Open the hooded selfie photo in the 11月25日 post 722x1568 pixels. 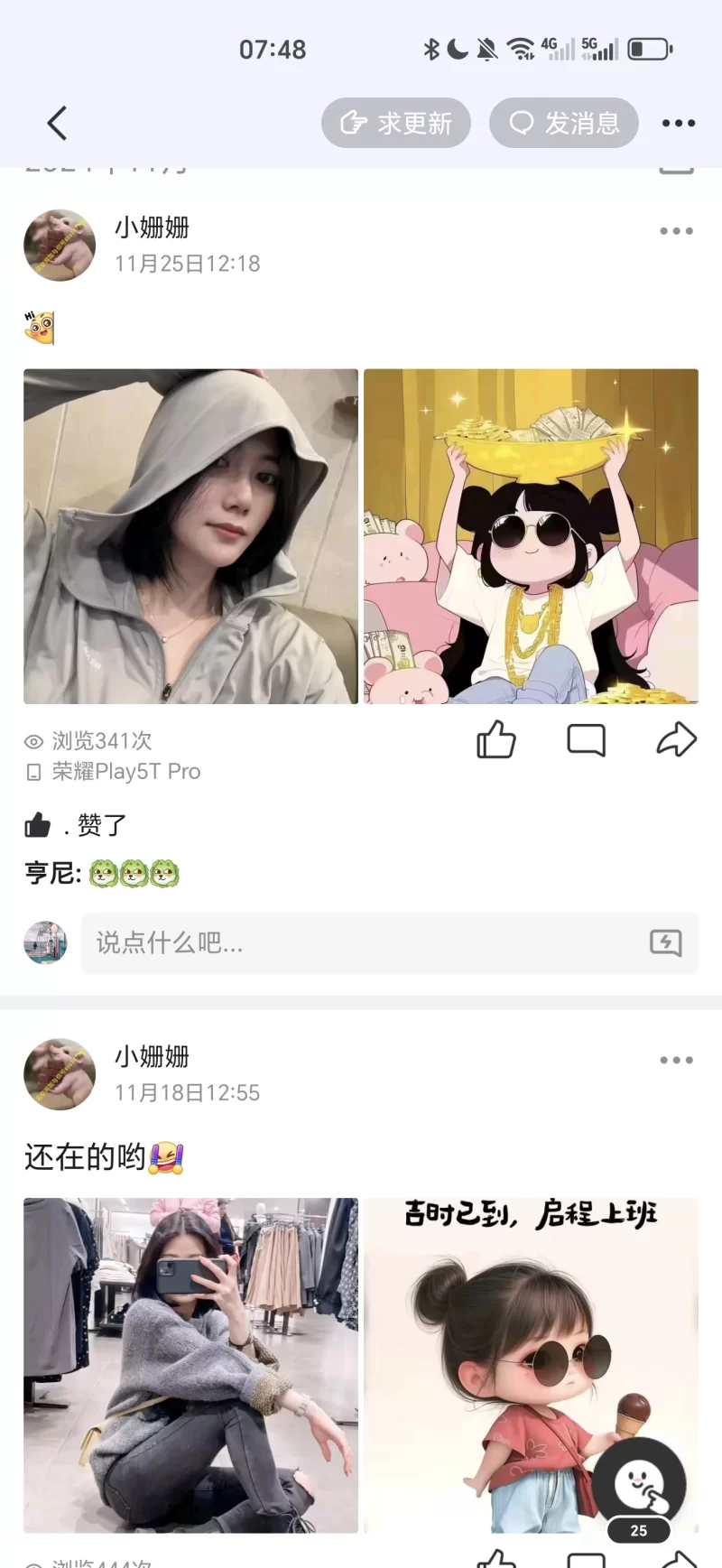click(x=190, y=536)
